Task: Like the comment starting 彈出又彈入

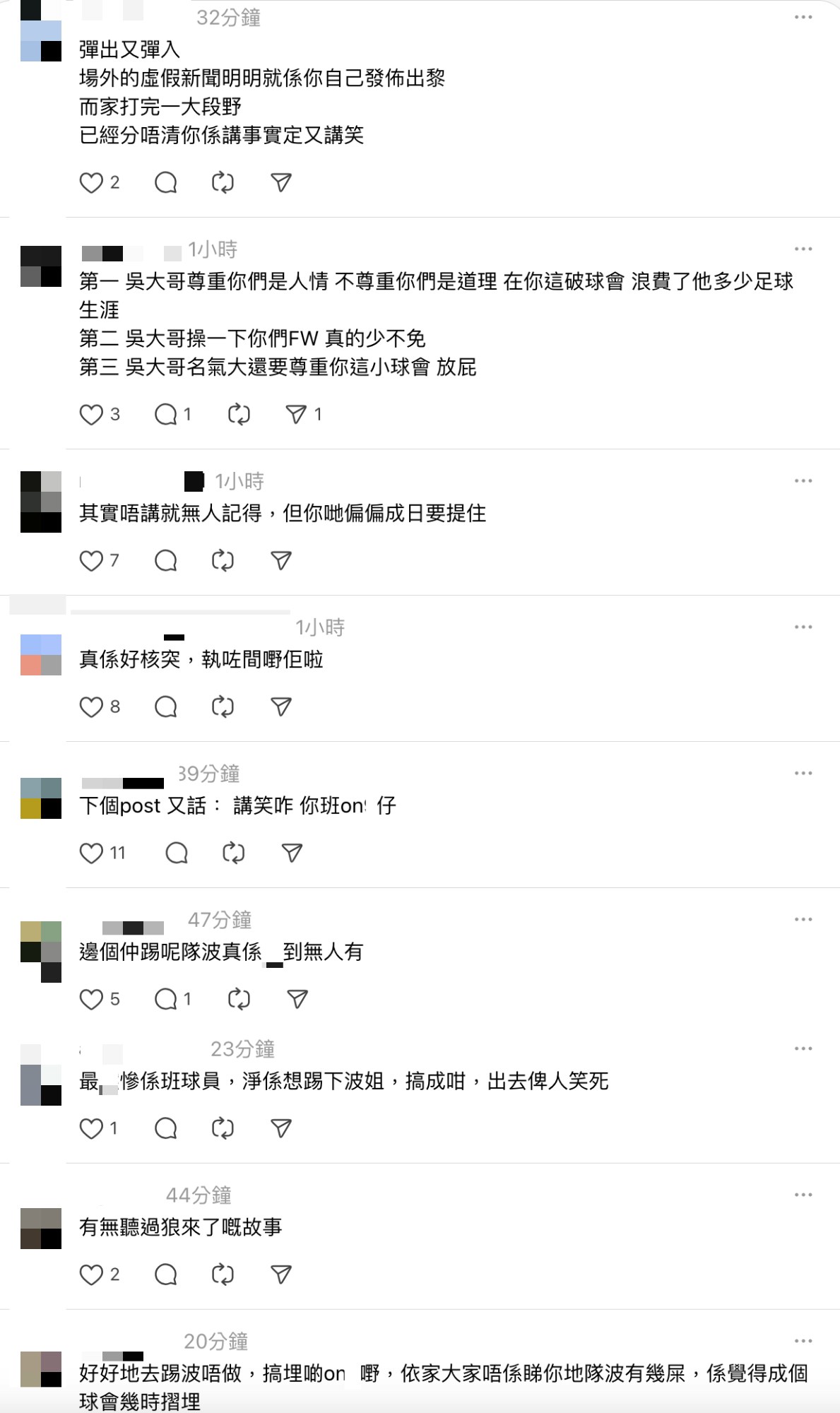Action: click(91, 183)
